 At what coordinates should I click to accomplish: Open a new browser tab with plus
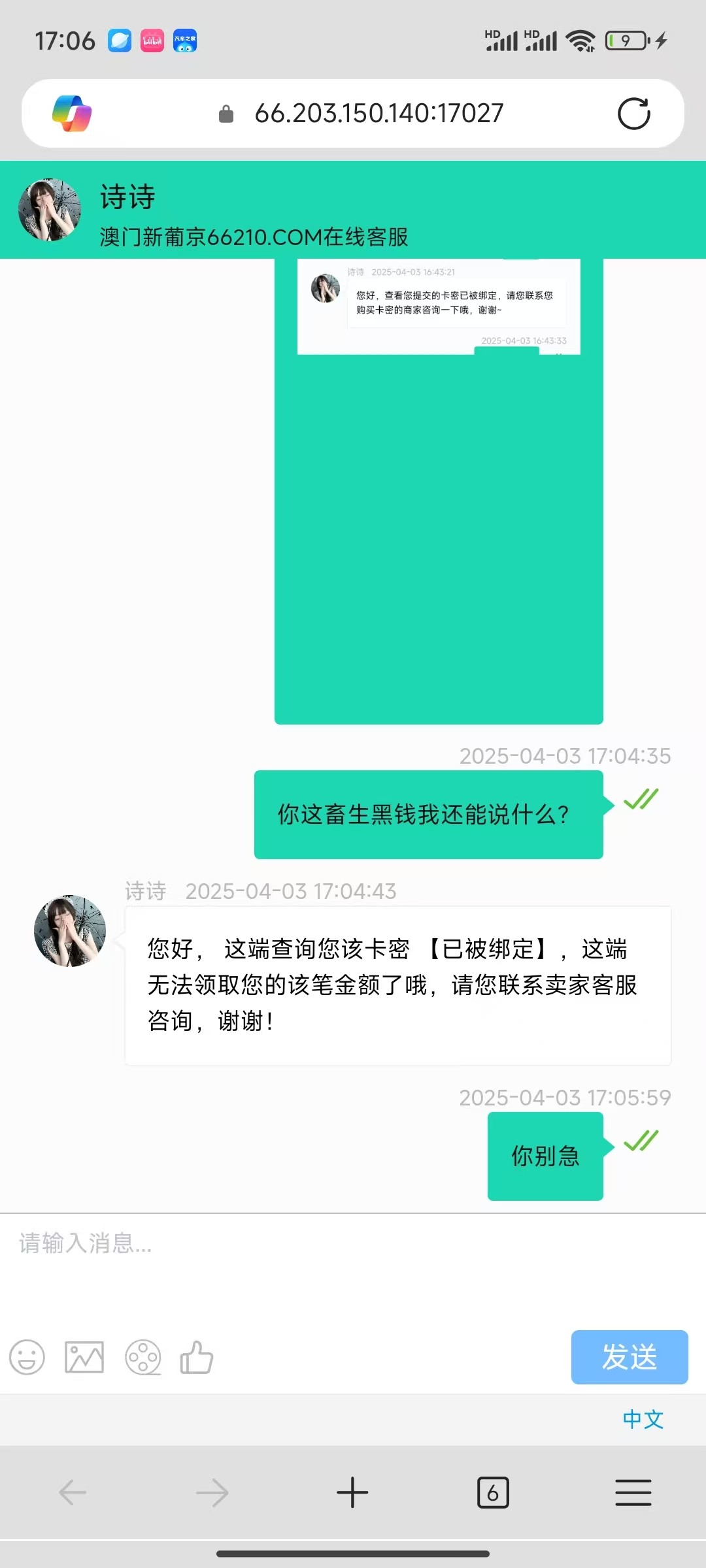pos(352,1493)
